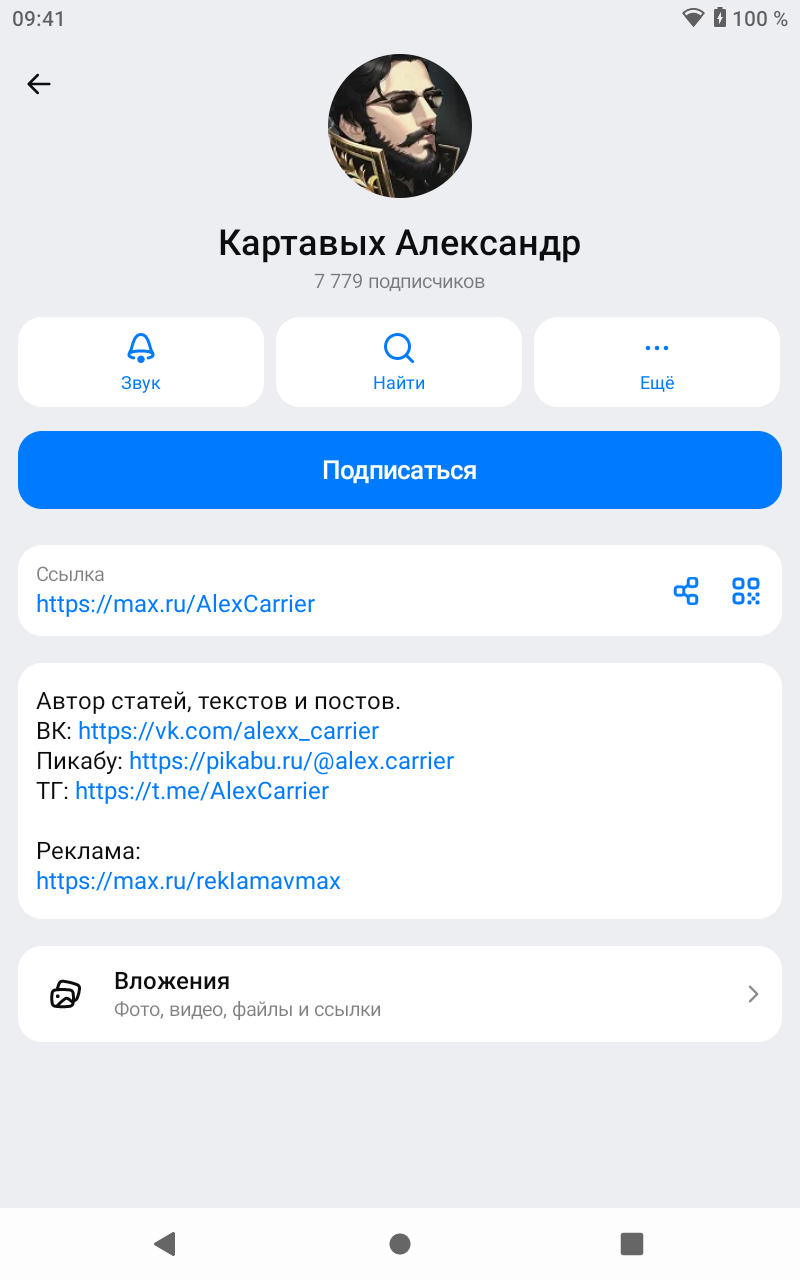Screen dimensions: 800x1280
Task: Open the Ещё options menu
Action: point(657,362)
